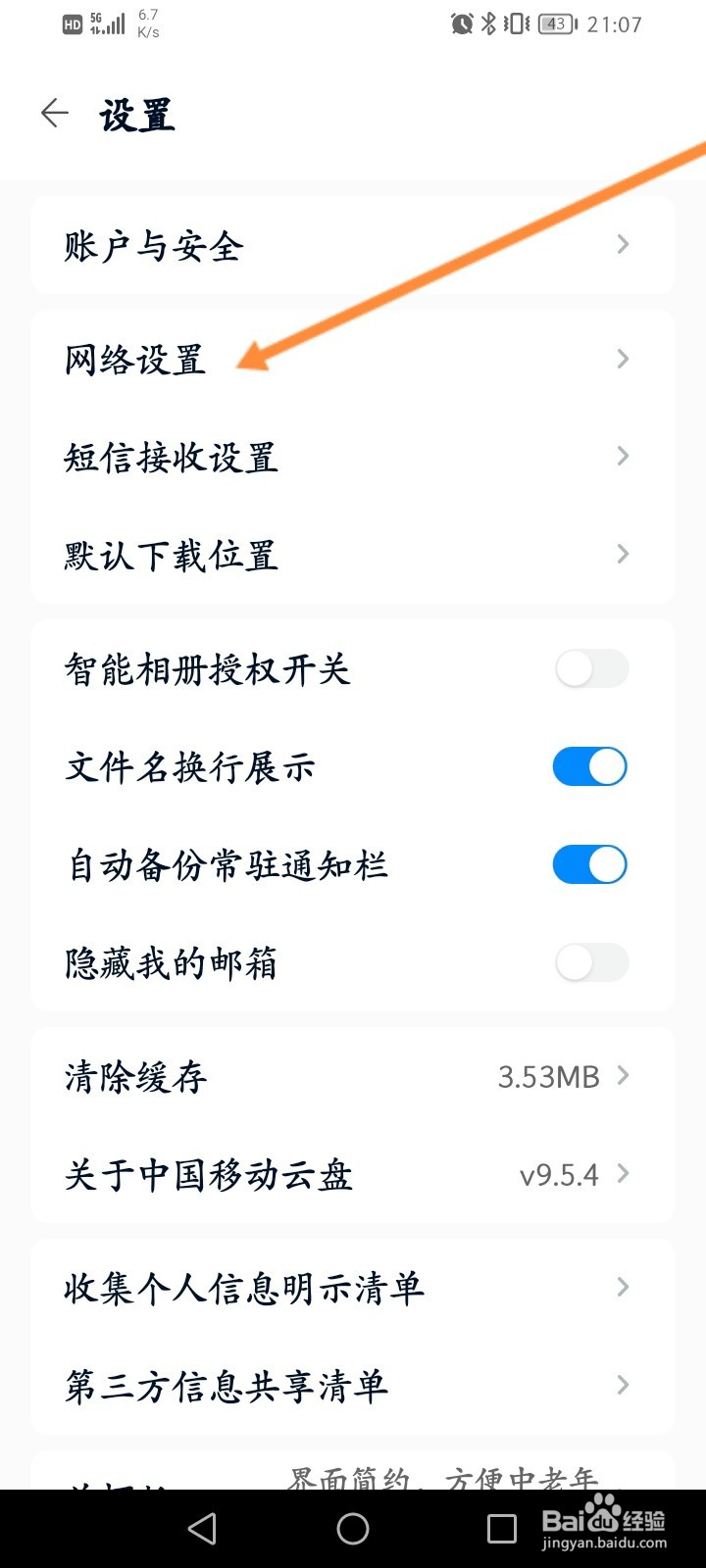Image resolution: width=706 pixels, height=1568 pixels.
Task: Toggle on 隐藏我的邮箱
Action: coord(591,963)
